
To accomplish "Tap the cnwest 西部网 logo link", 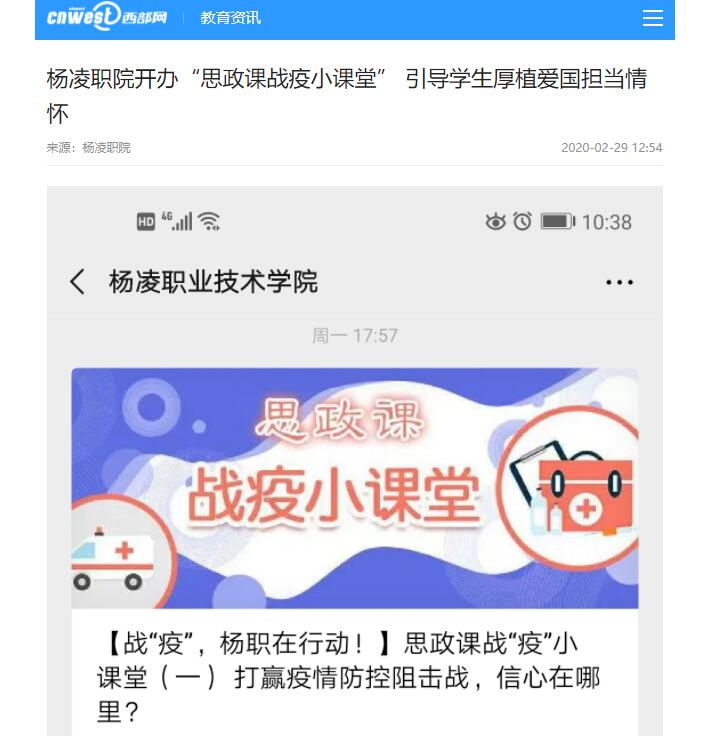I will tap(106, 17).
